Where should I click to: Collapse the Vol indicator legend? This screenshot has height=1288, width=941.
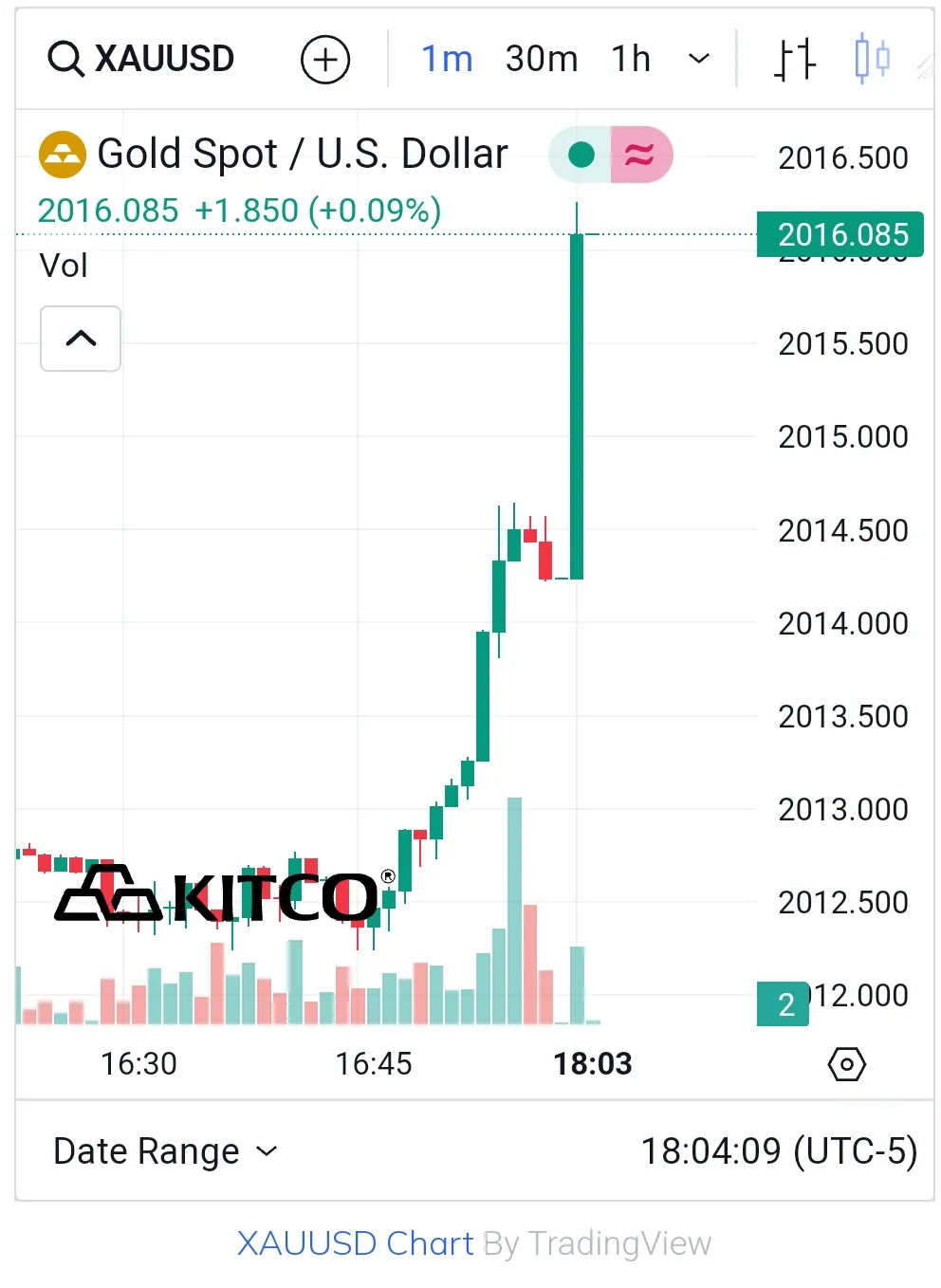click(x=81, y=339)
